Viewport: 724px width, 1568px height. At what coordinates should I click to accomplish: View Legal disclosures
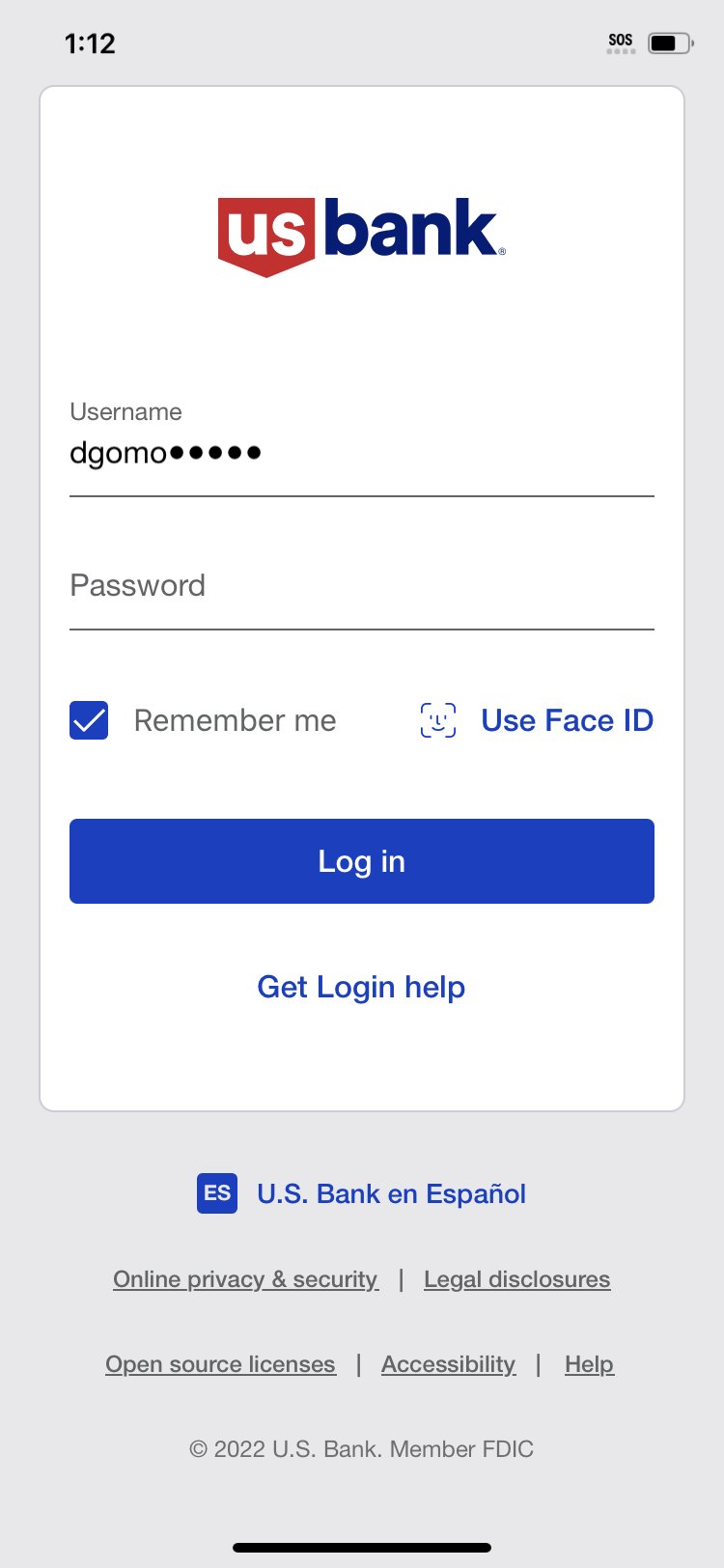(517, 1279)
